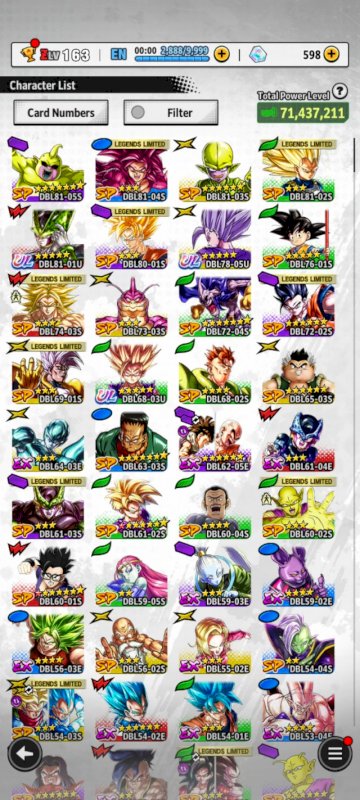
Task: Choose character card DBL56-02S
Action: (x=131, y=641)
